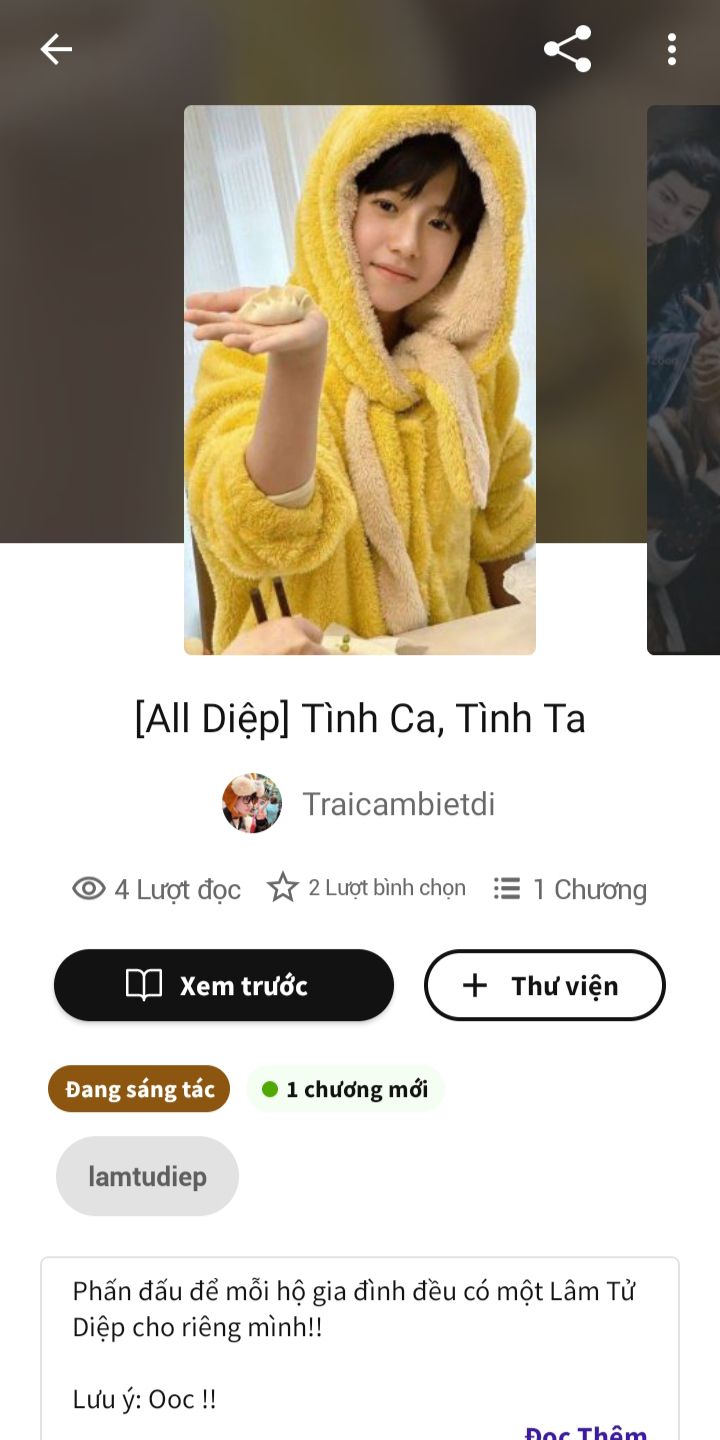Add story with Thư viện button
720x1440 pixels.
[544, 985]
